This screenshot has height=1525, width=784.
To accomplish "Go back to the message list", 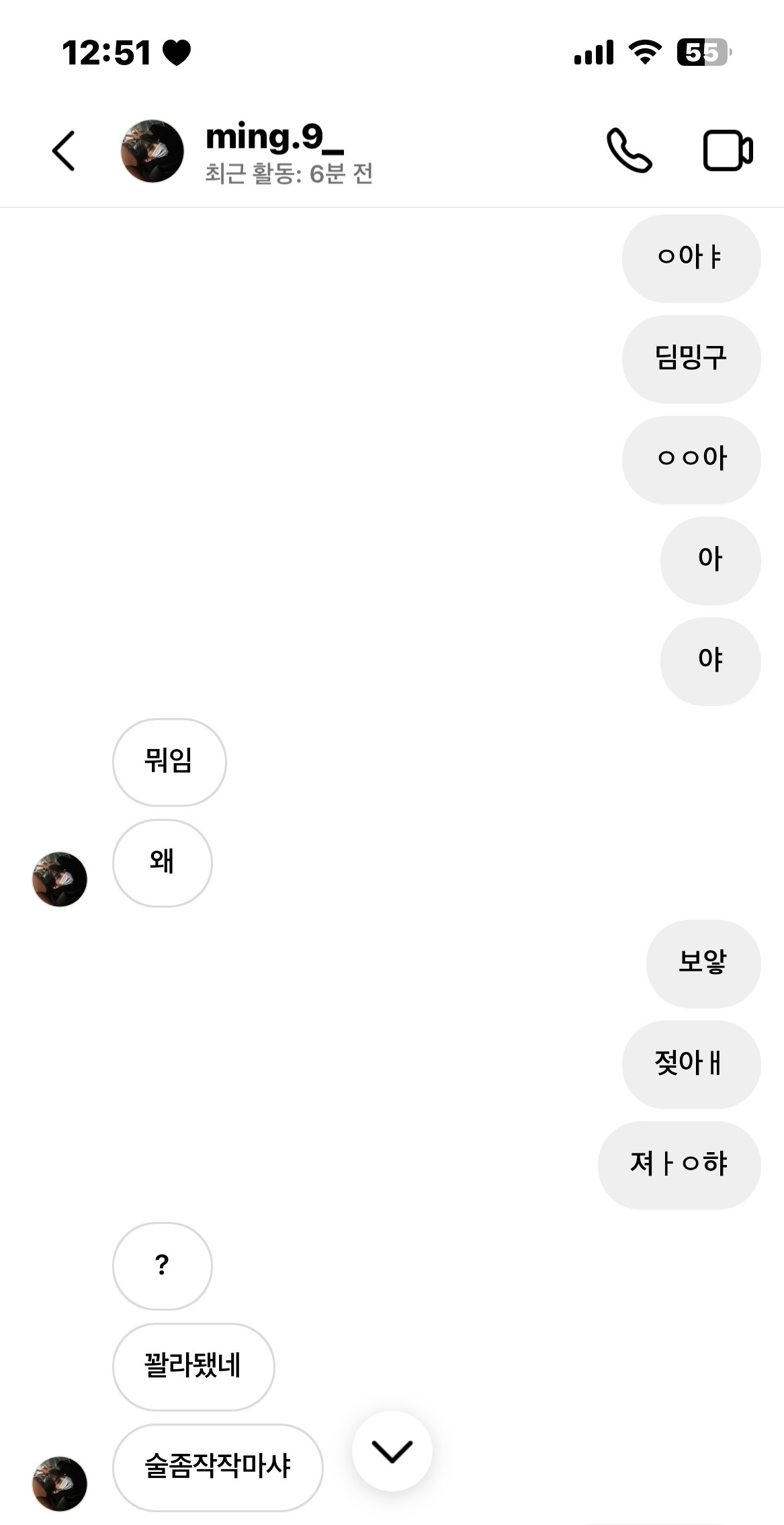I will click(64, 151).
